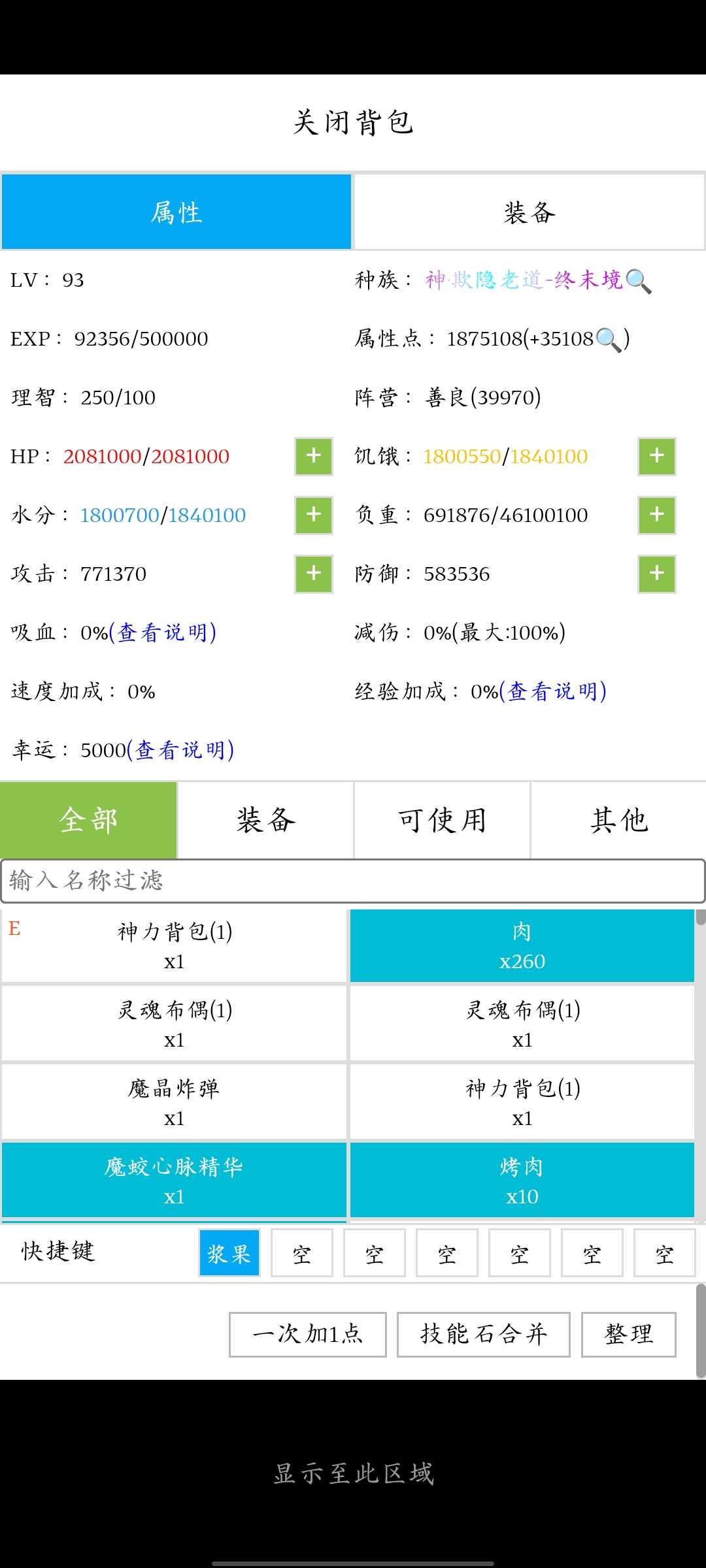
Task: Select the 魔晶炸弹 item
Action: pyautogui.click(x=174, y=1102)
